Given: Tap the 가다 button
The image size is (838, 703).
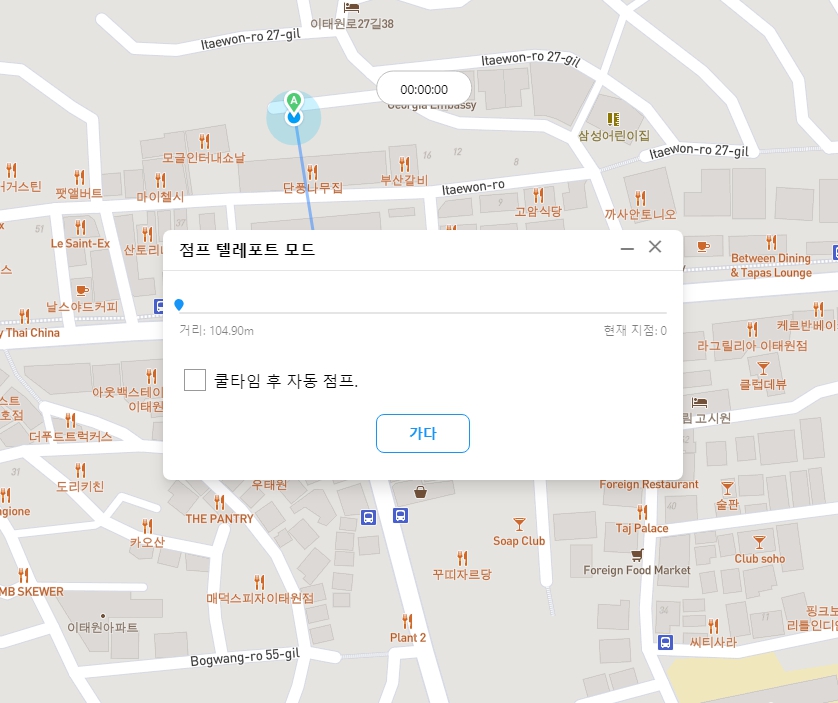Looking at the screenshot, I should point(422,433).
